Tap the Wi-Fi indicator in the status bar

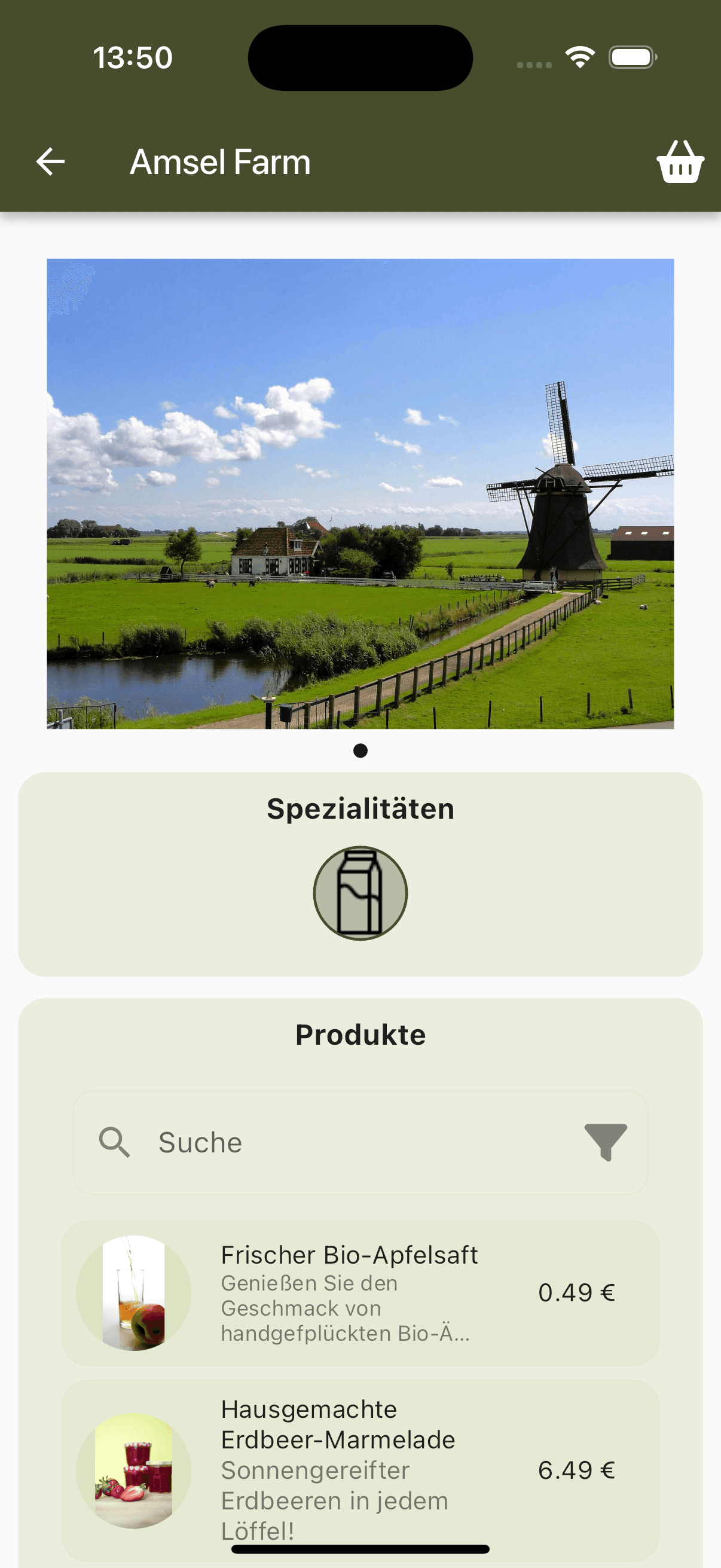pyautogui.click(x=579, y=57)
